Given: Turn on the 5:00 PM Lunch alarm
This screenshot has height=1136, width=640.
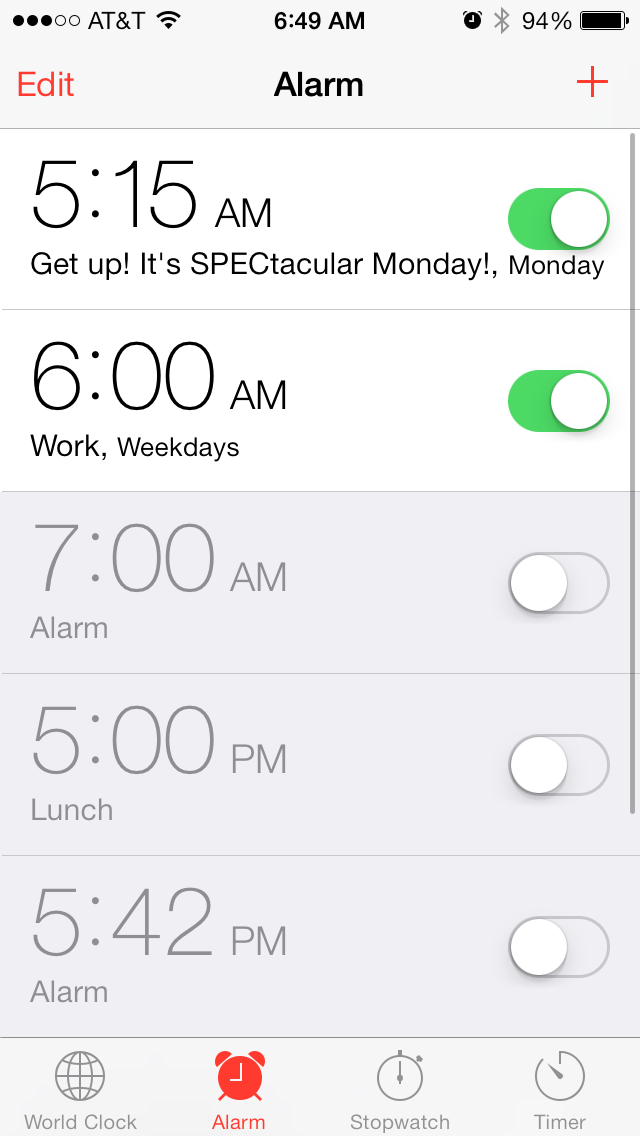Looking at the screenshot, I should point(558,765).
